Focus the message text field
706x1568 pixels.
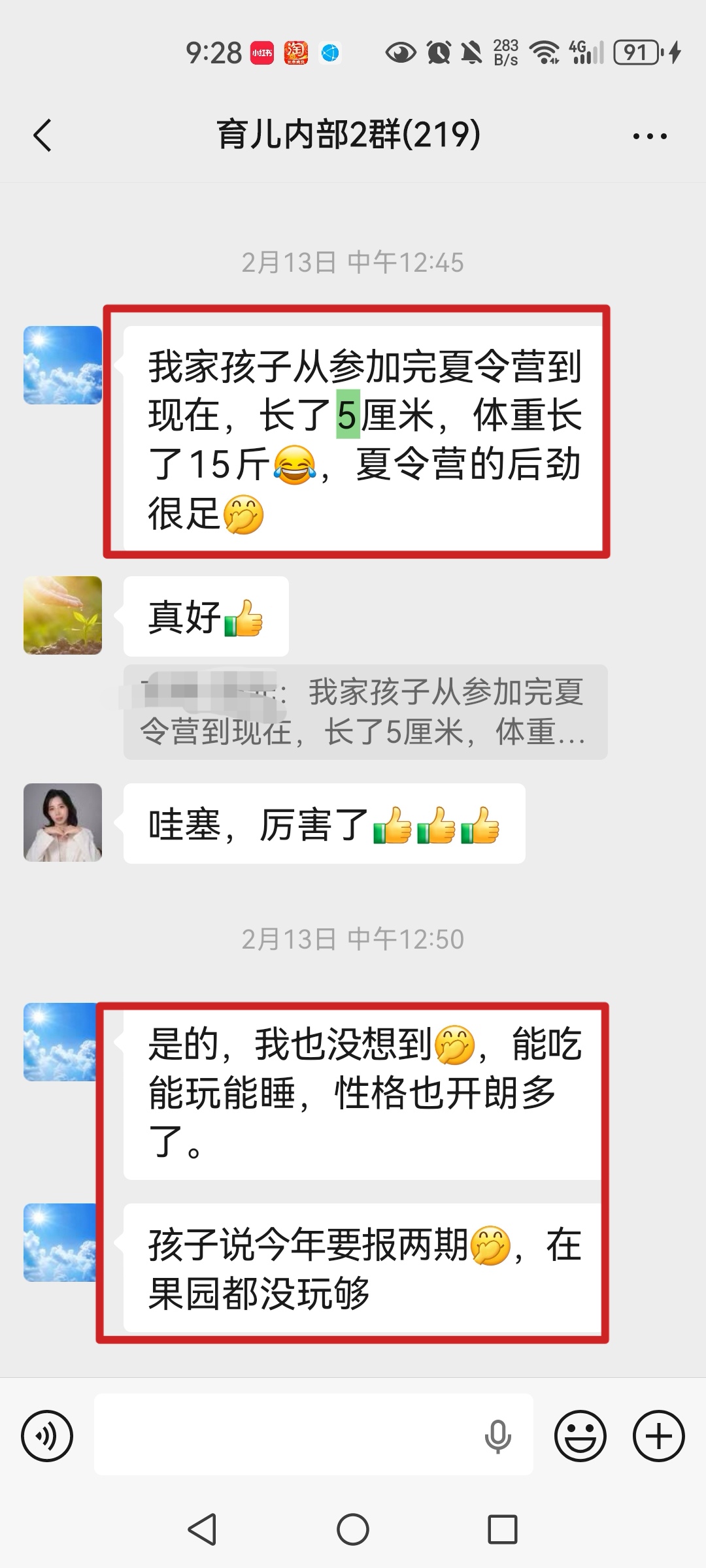coord(288,1435)
